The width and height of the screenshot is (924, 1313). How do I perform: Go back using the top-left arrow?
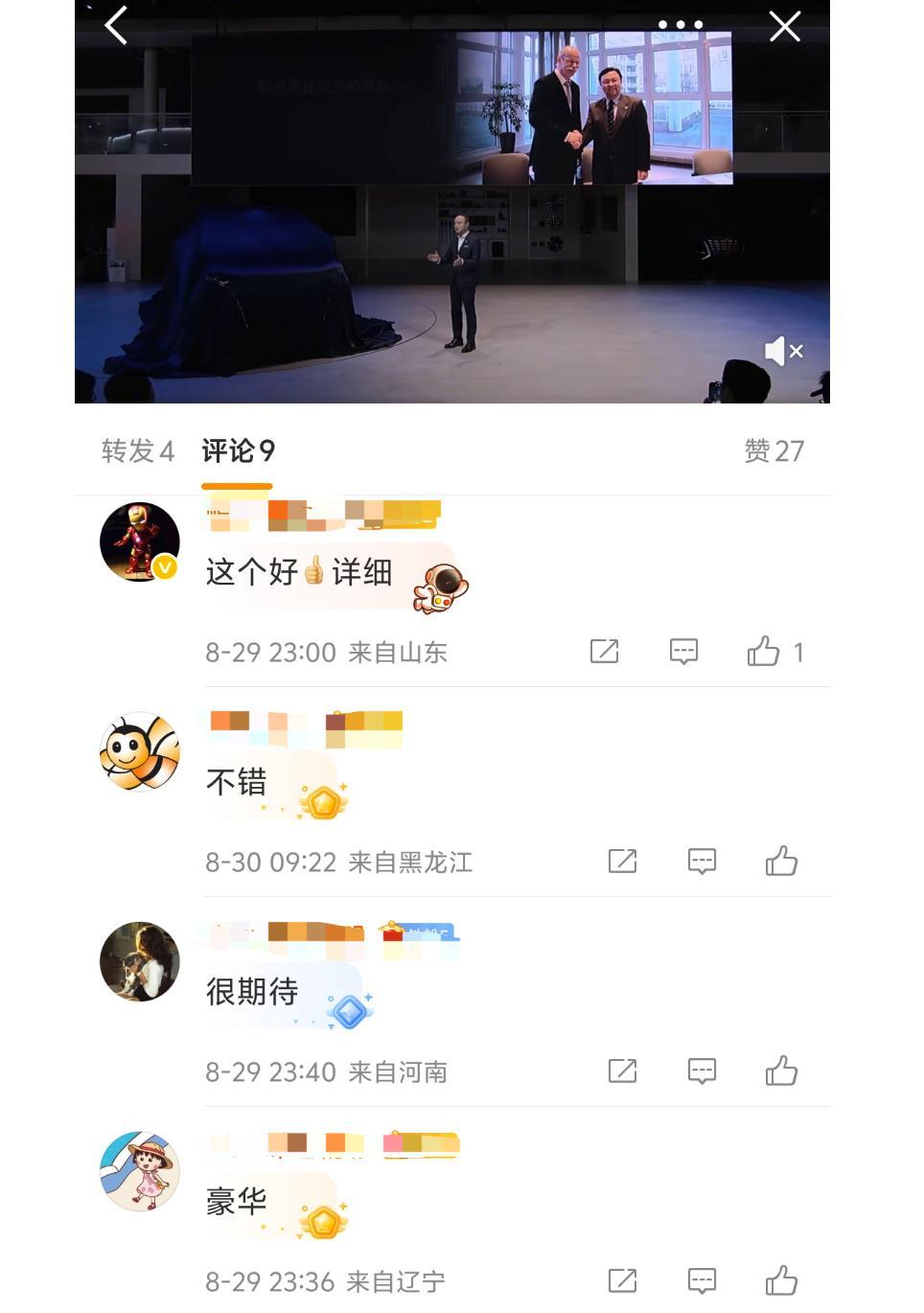click(116, 26)
